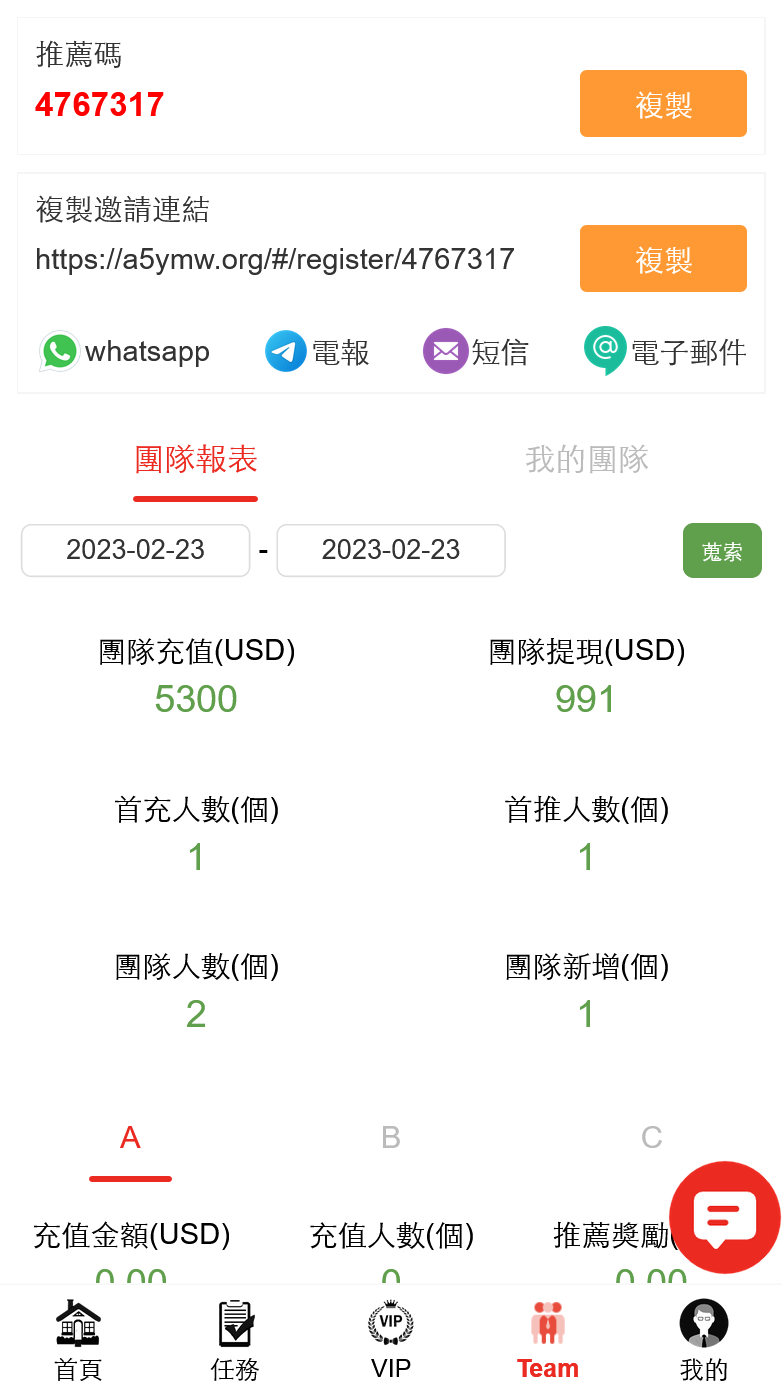Share invite via 電報 (Telegram)
The image size is (782, 1392).
tap(317, 352)
